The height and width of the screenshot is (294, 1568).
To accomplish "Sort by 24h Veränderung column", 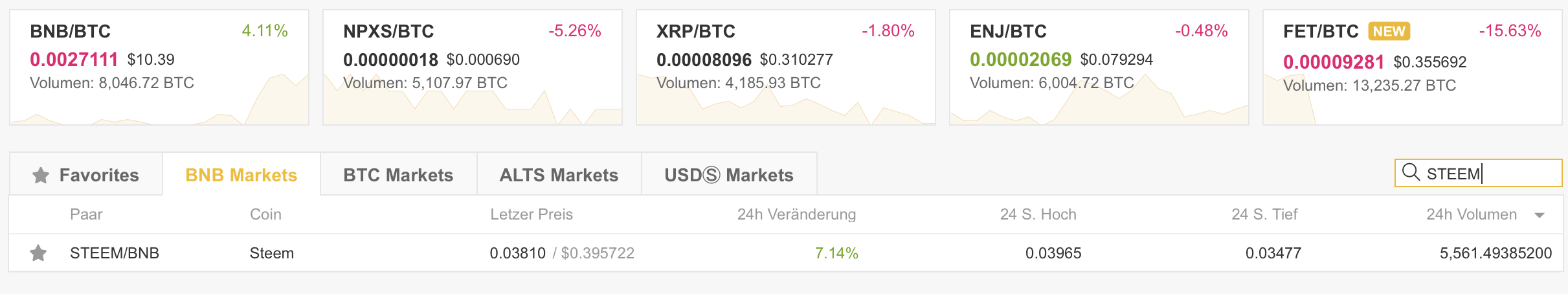I will click(796, 214).
